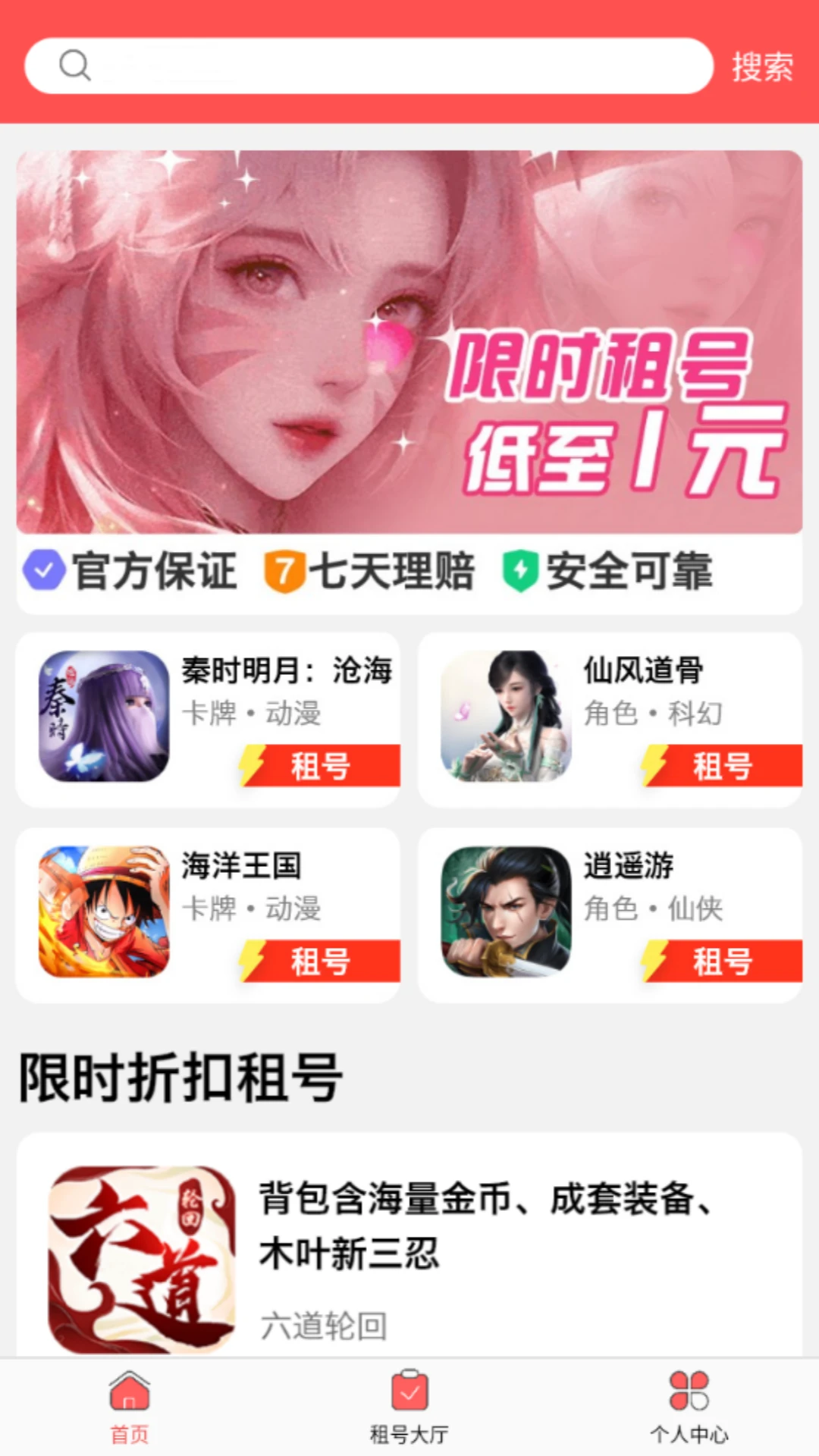
Task: Switch to the 租号大厅 tab
Action: coord(409,1407)
